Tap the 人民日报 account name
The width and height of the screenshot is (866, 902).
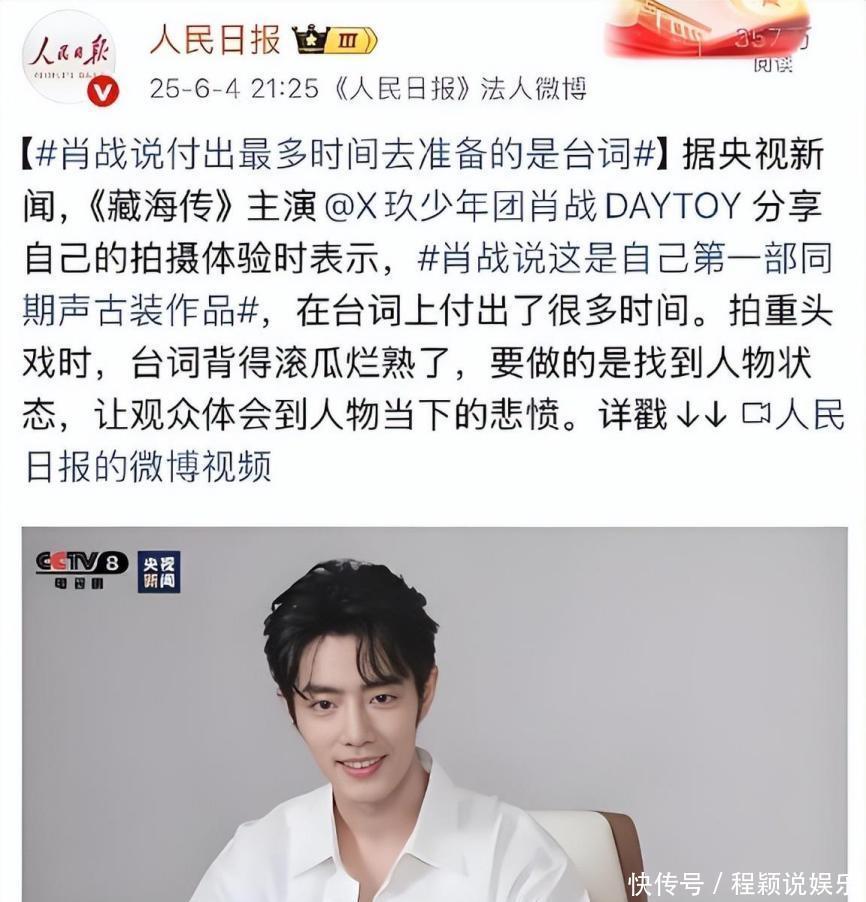pyautogui.click(x=215, y=39)
